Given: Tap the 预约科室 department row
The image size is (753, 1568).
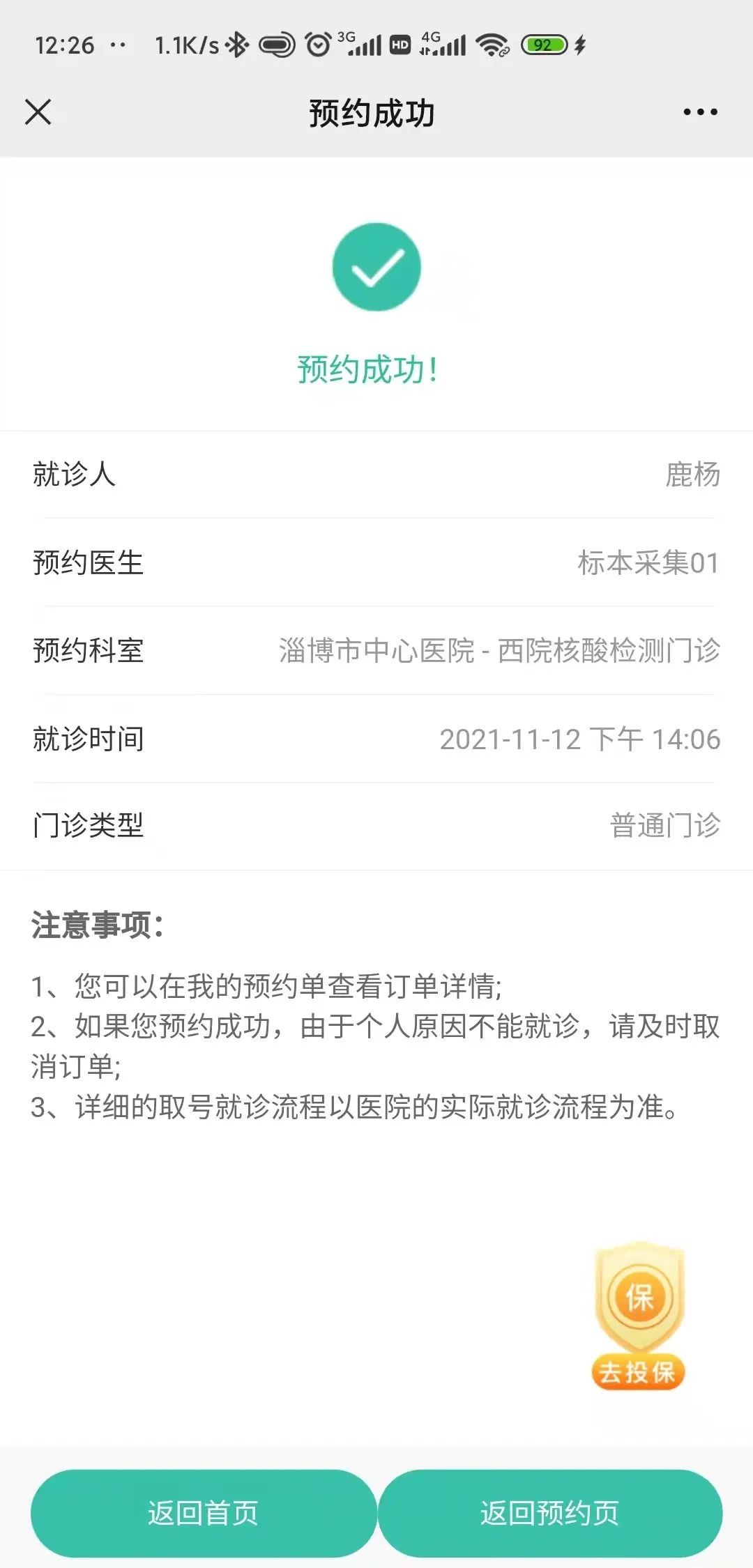Looking at the screenshot, I should pos(376,652).
